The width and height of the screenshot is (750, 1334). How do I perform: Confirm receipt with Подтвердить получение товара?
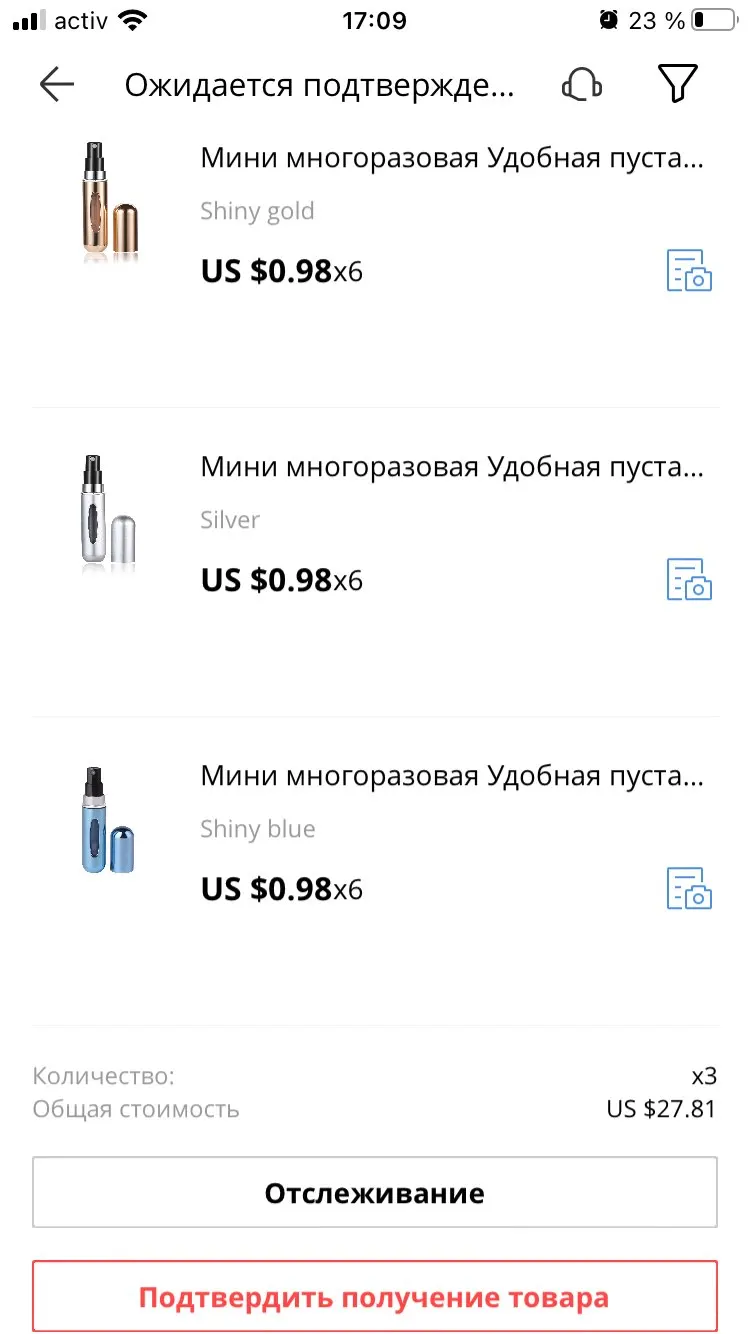tap(375, 1298)
